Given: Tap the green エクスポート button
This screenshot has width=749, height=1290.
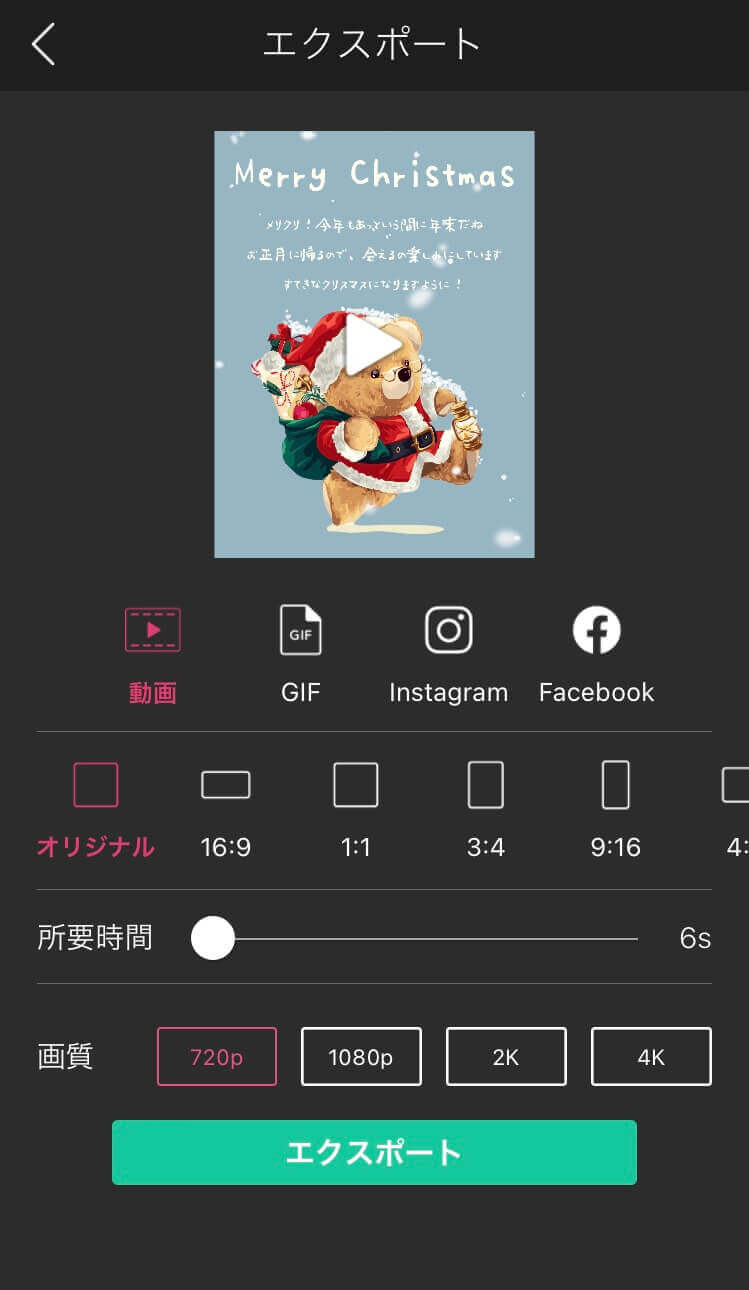Looking at the screenshot, I should pyautogui.click(x=374, y=1152).
